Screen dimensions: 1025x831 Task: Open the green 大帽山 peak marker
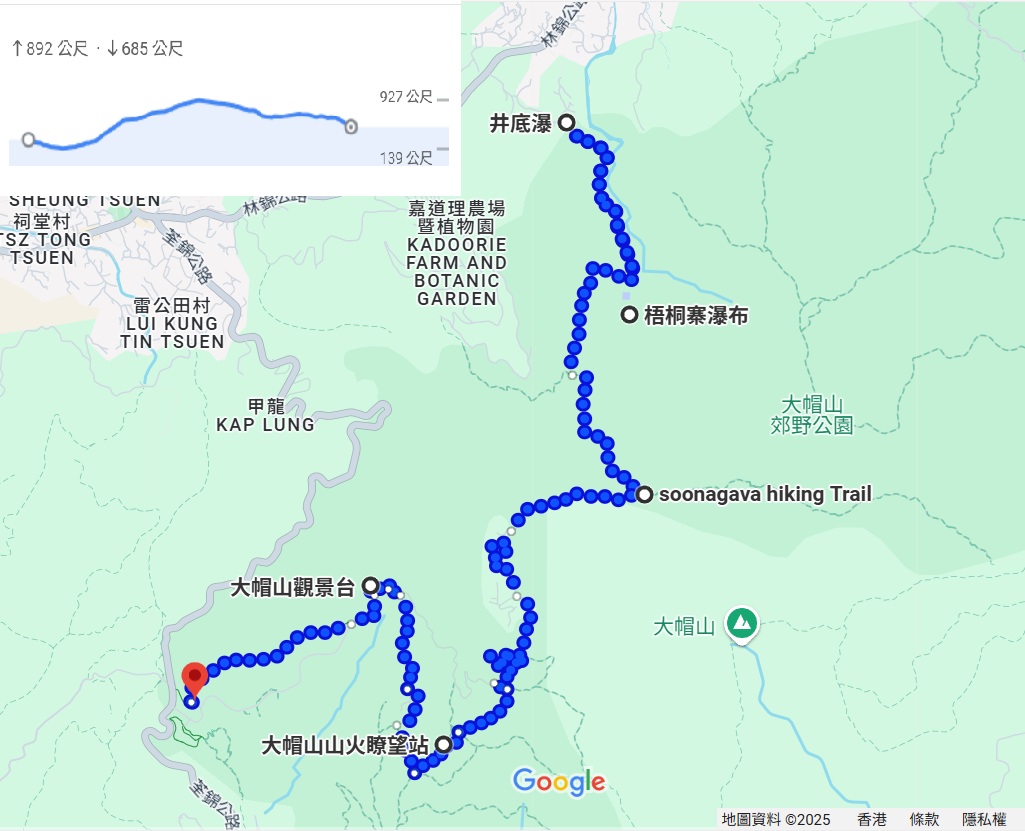coord(741,623)
